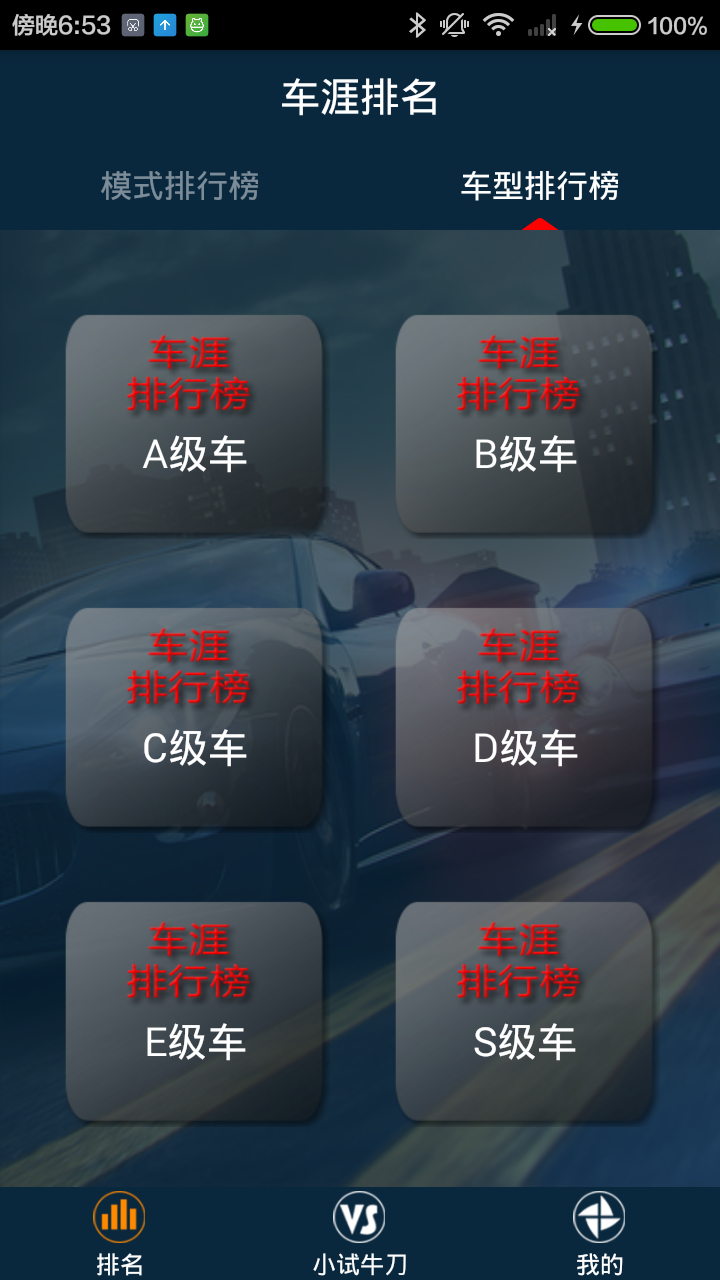Select the 排名 bar chart icon

(118, 1215)
